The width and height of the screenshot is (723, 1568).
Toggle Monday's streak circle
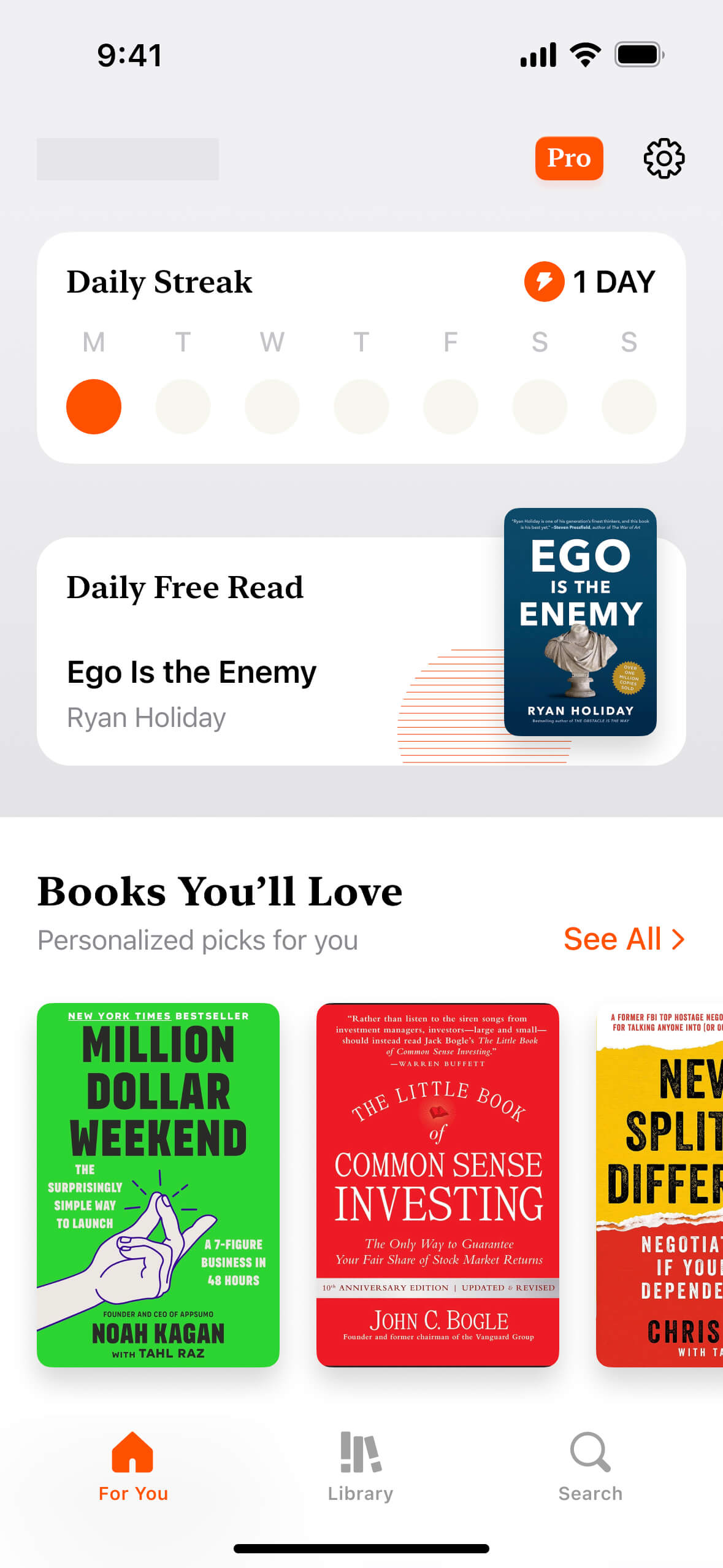click(94, 405)
